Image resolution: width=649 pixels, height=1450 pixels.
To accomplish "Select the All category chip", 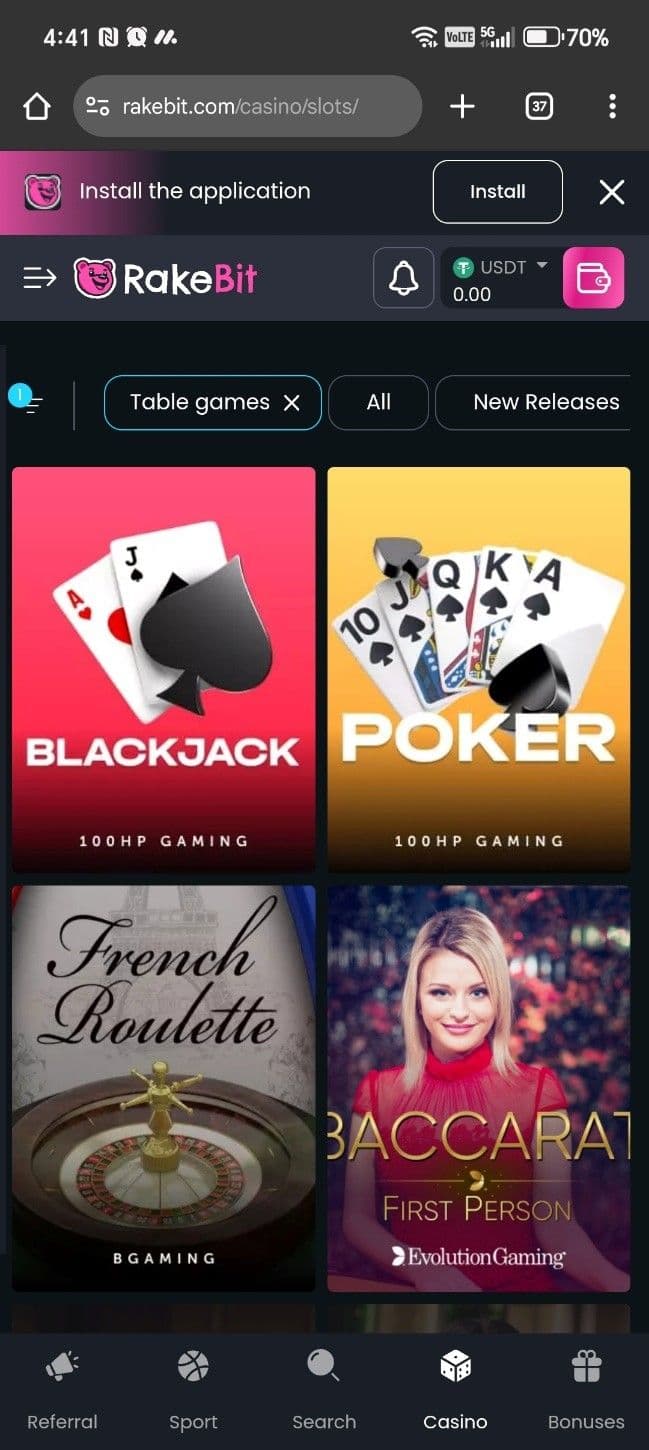I will point(378,402).
